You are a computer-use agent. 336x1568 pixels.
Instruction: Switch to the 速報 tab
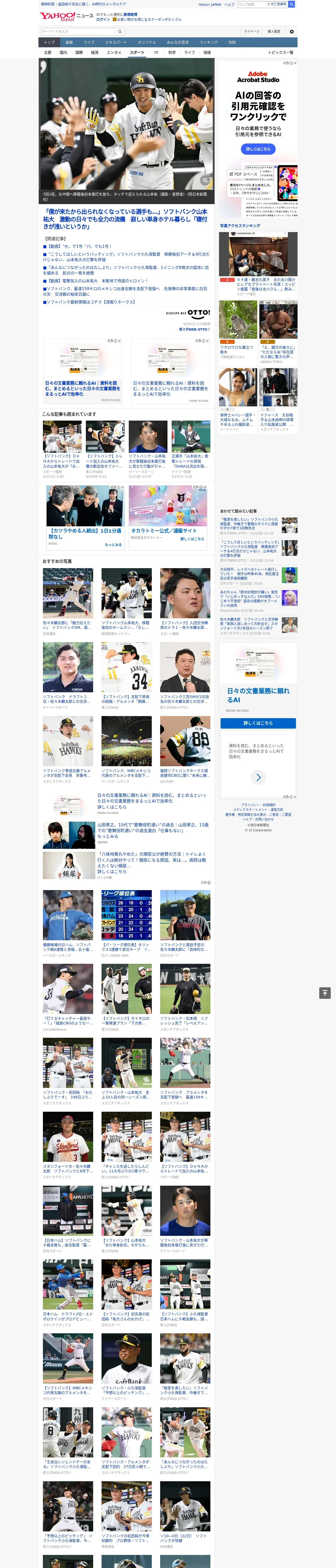(x=69, y=43)
